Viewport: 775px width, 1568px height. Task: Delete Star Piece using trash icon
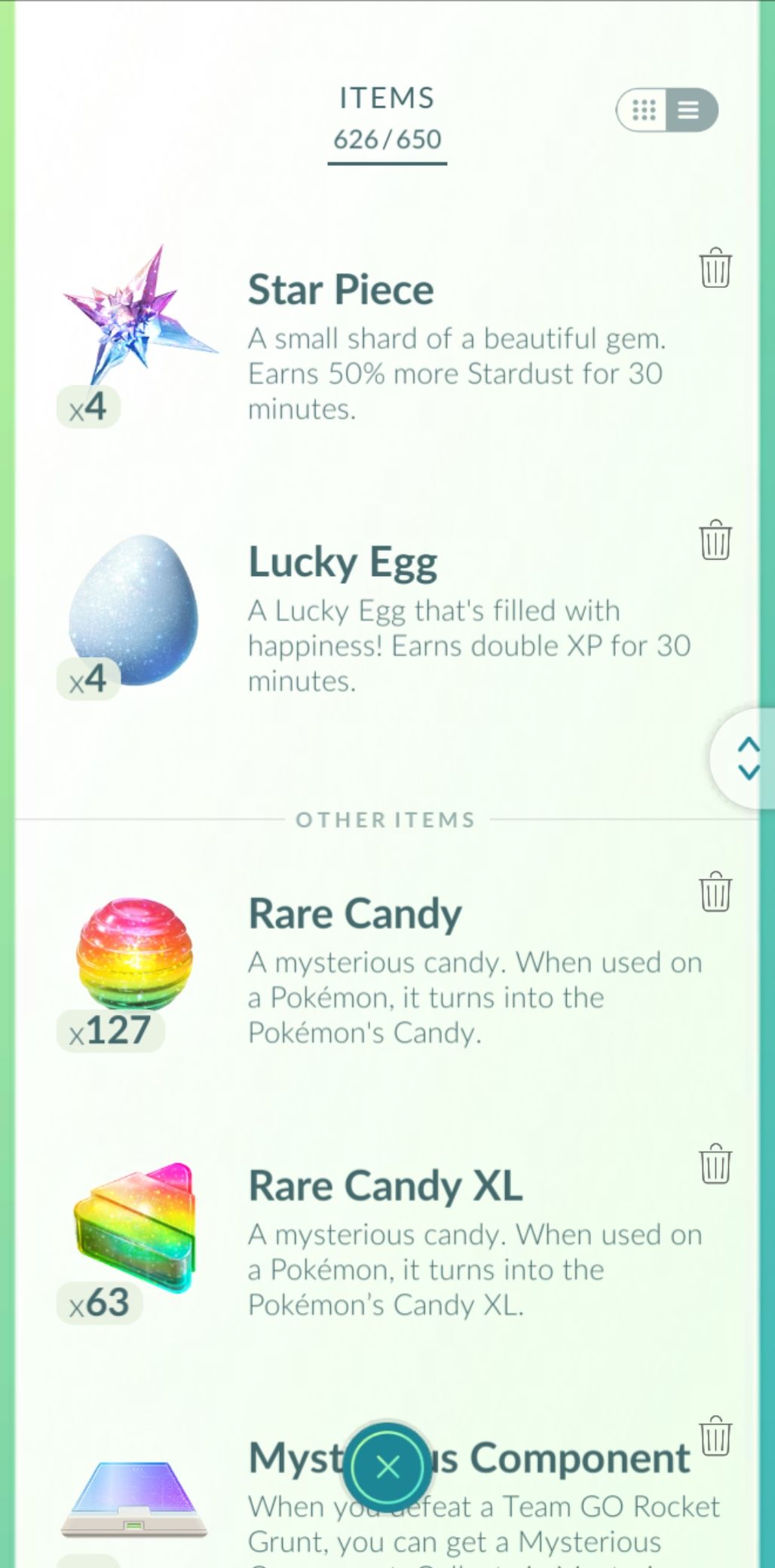[715, 268]
